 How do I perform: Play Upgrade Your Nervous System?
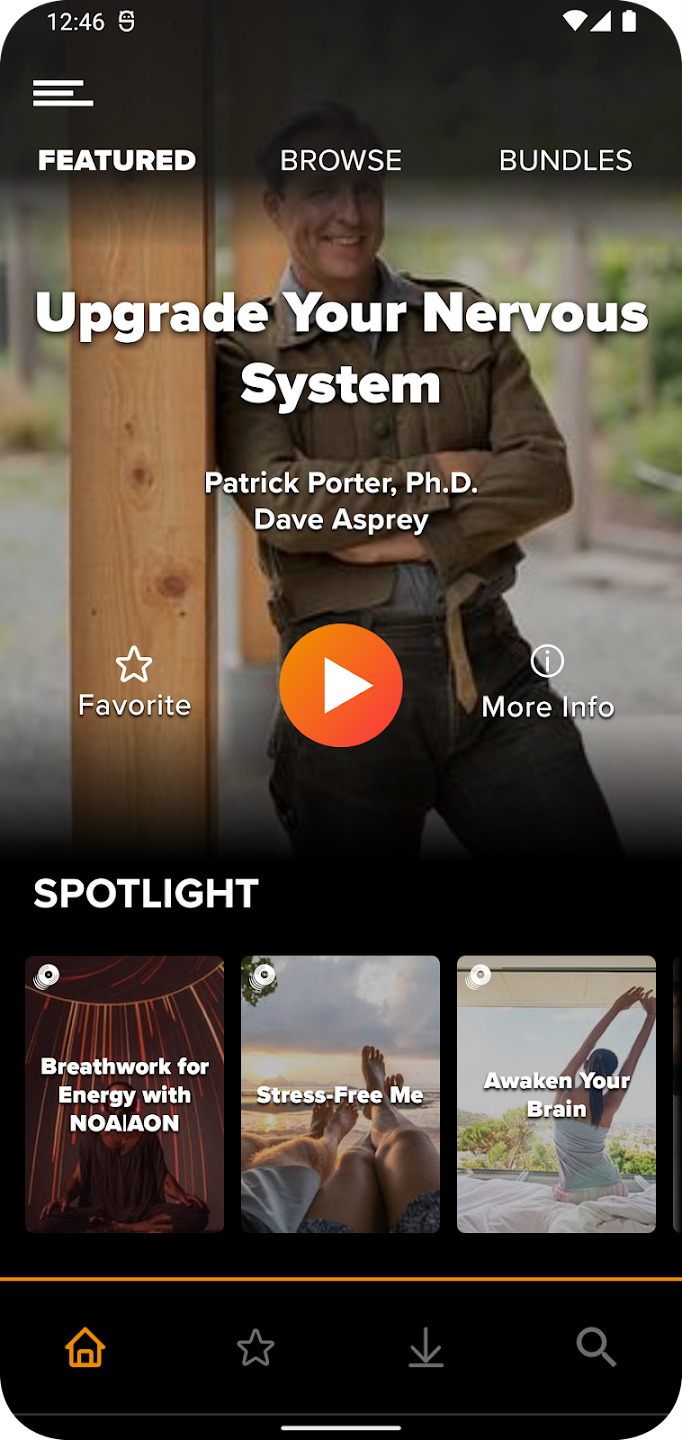click(341, 685)
